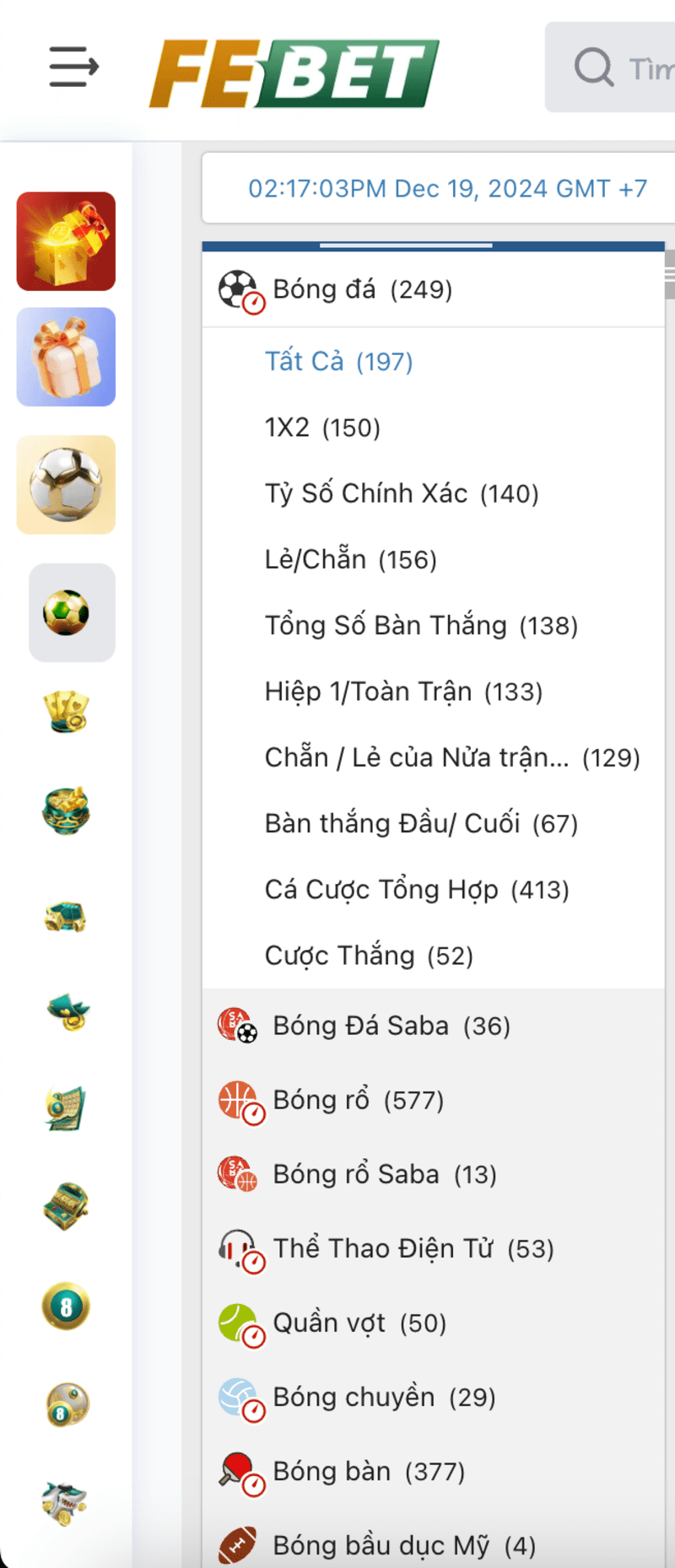The image size is (675, 1568).
Task: Select Hiệp 1/Toàn Trận (133)
Action: click(403, 692)
